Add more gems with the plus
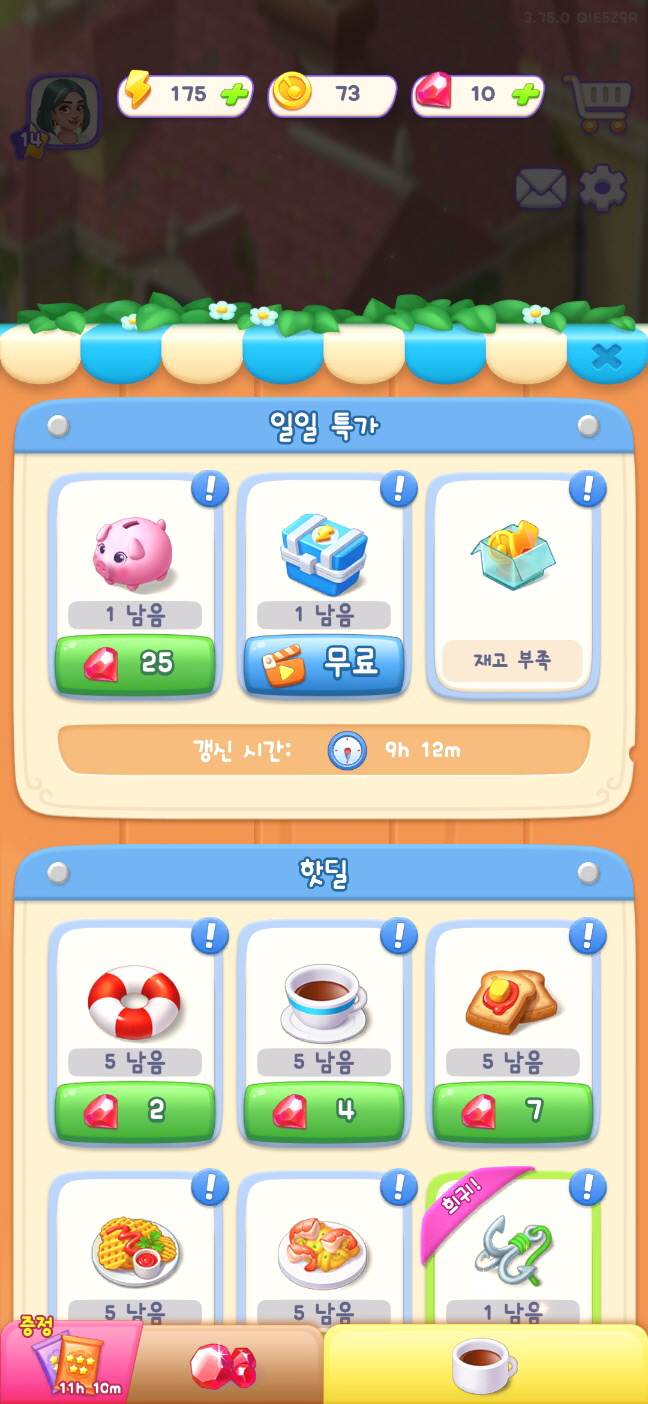 [x=526, y=95]
